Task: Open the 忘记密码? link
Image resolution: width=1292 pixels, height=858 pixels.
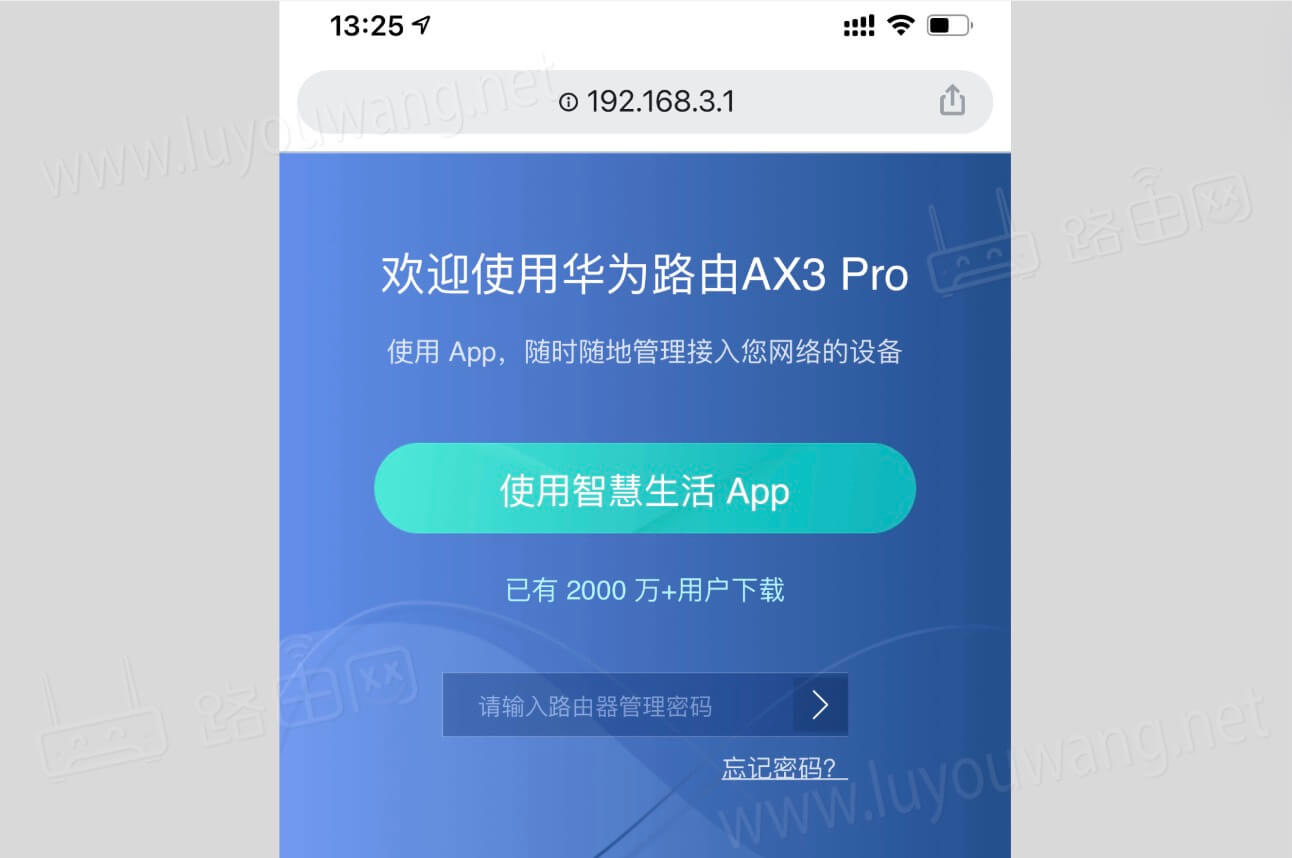Action: click(x=784, y=768)
